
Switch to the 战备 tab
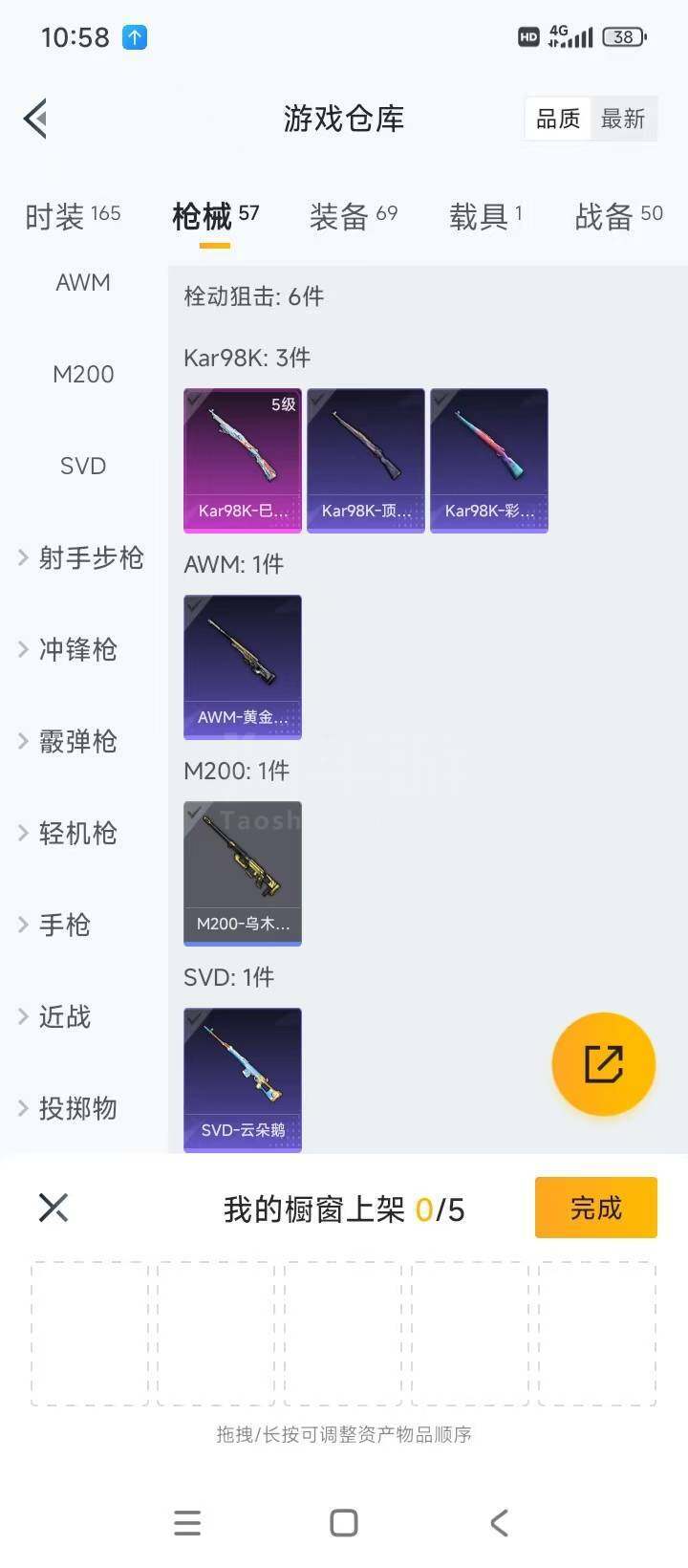[618, 216]
